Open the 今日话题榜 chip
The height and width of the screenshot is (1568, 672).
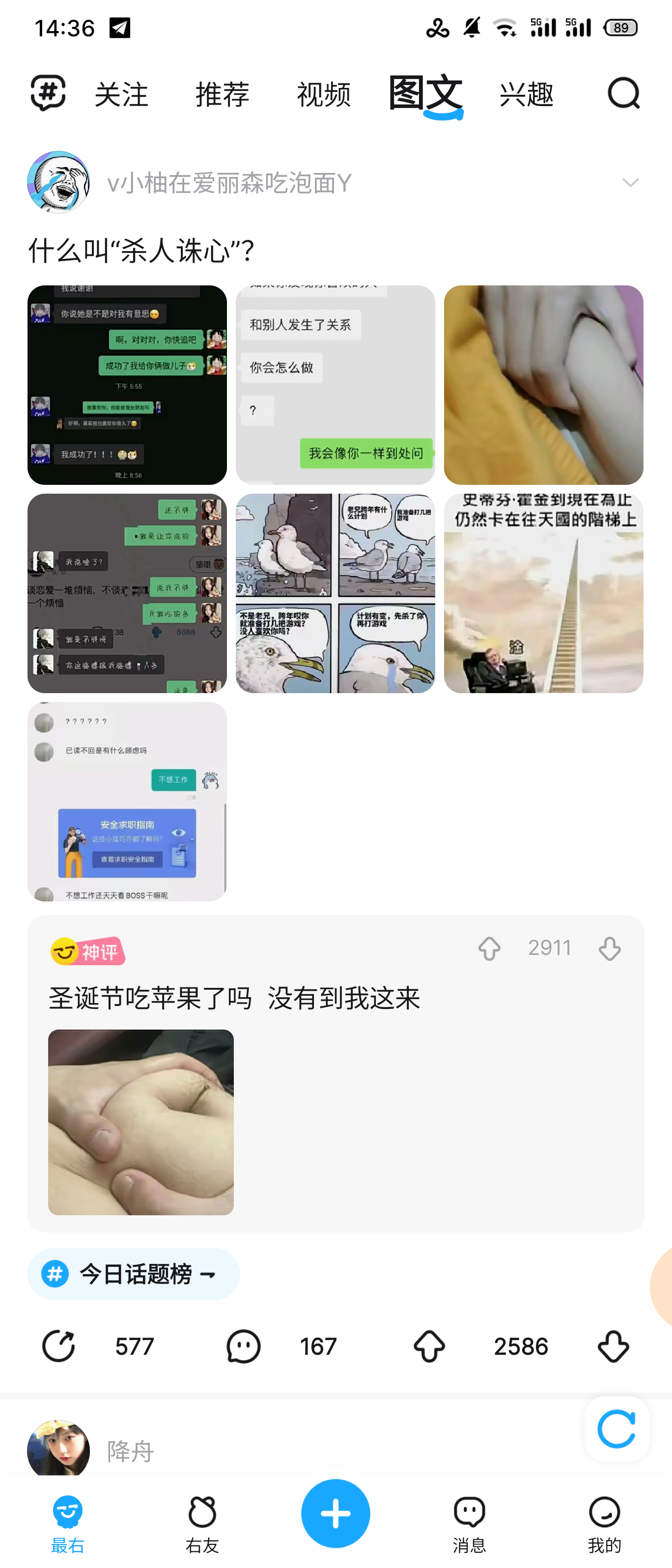133,1274
